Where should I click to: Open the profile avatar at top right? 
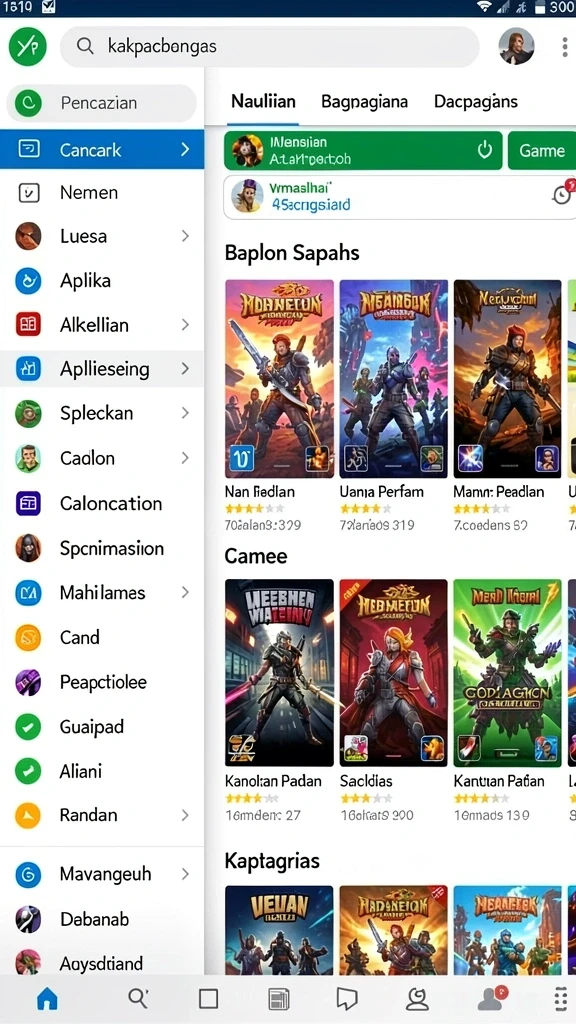[516, 46]
